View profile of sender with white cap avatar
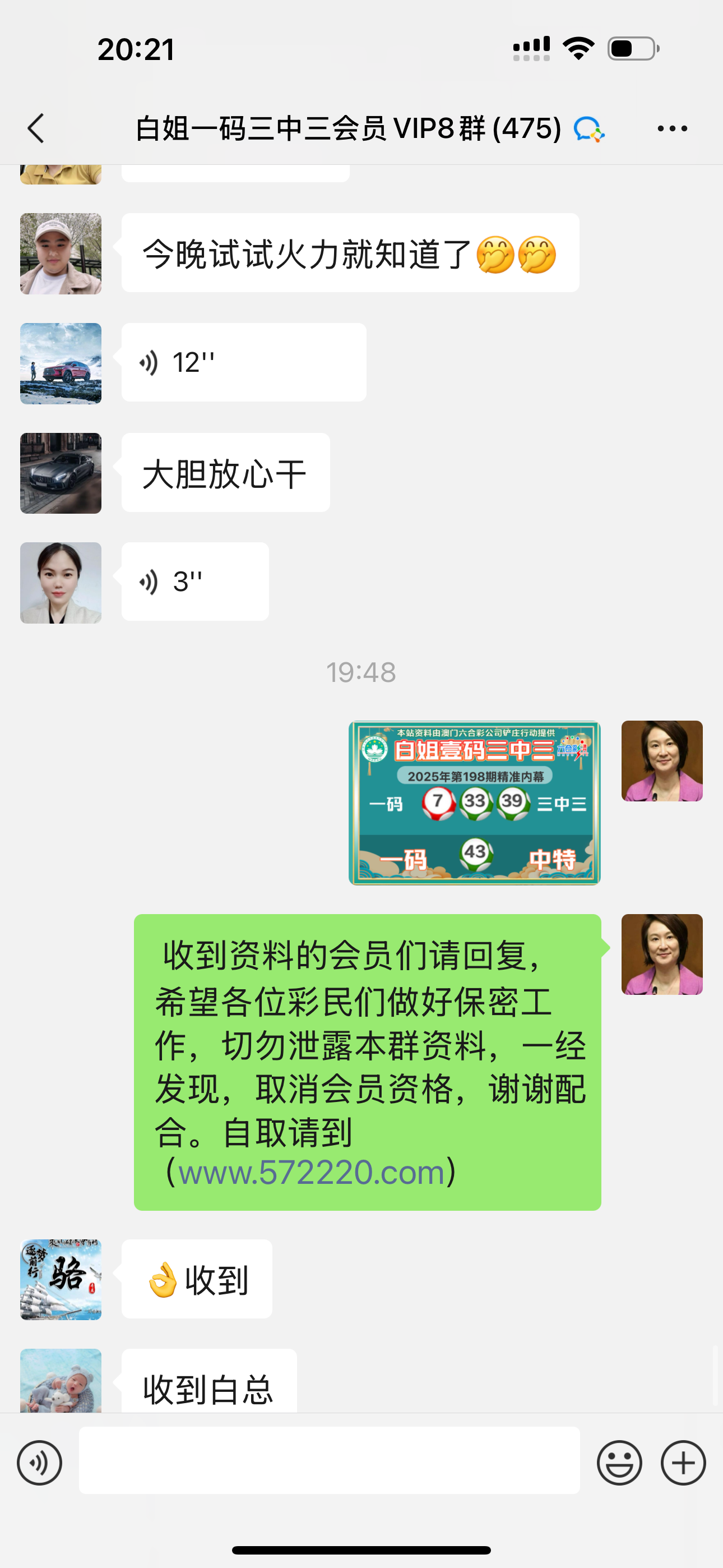The image size is (723, 1568). 61,254
